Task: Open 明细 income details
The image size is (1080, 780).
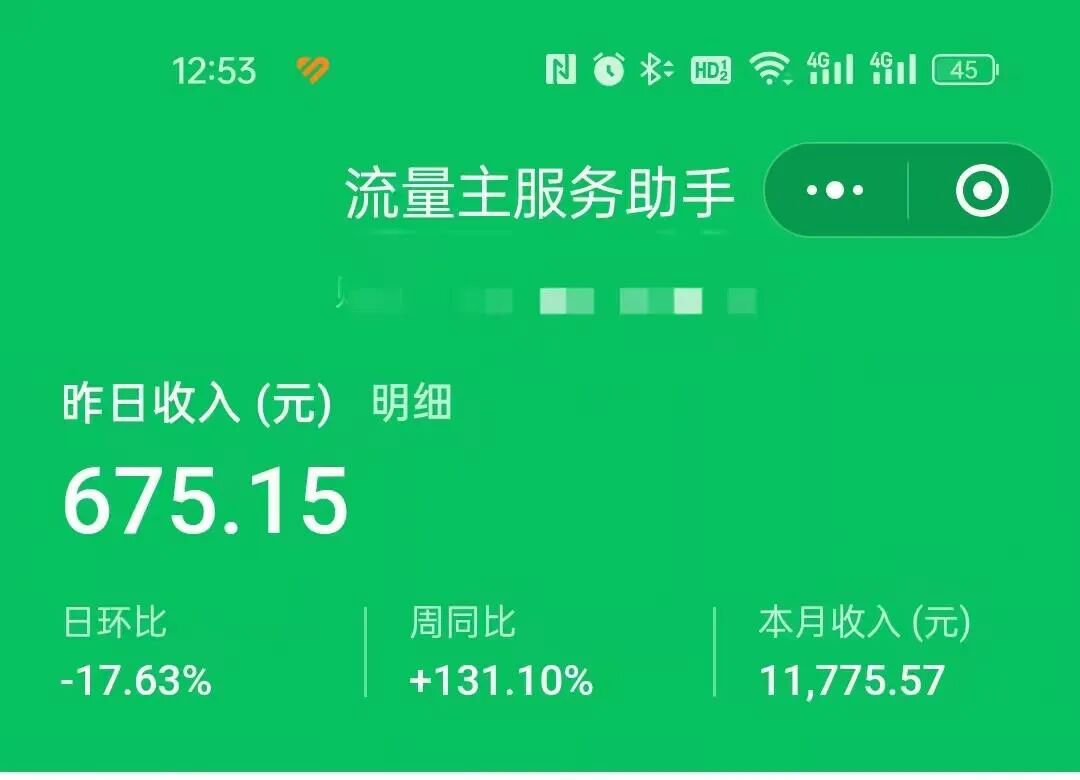Action: tap(412, 404)
